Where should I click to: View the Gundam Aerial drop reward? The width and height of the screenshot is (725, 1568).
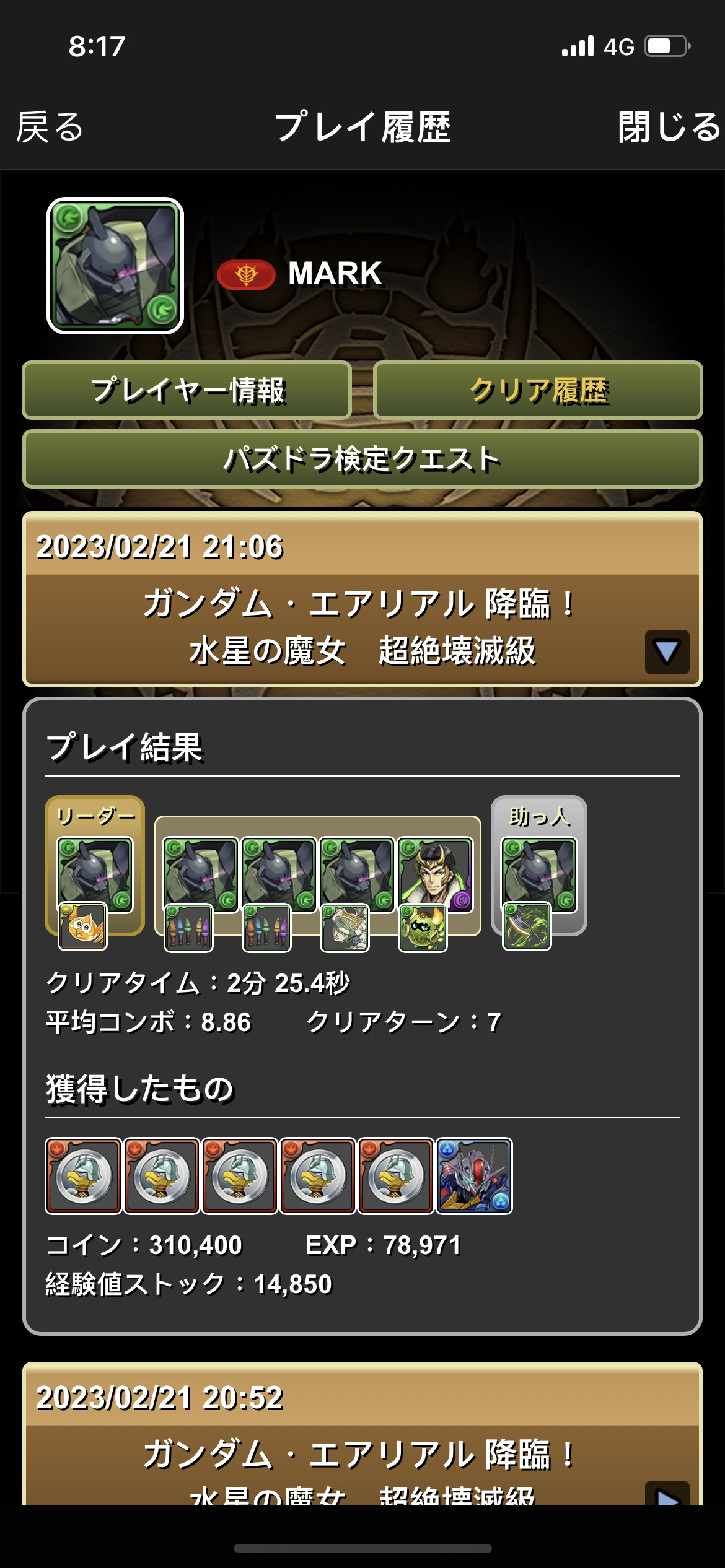[474, 1175]
